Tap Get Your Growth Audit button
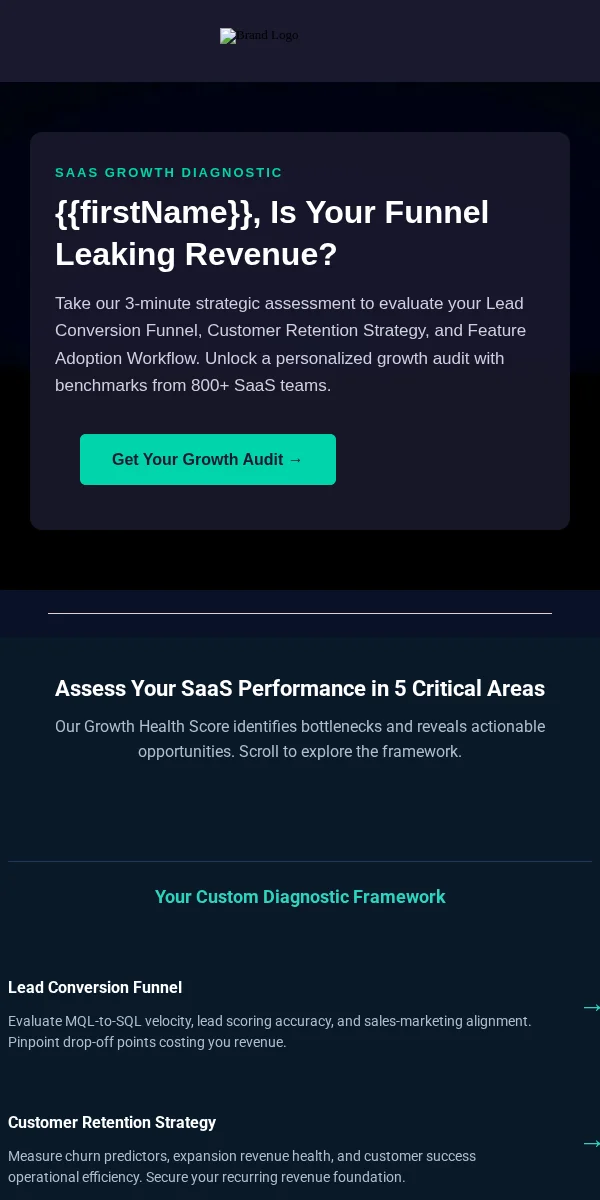Image resolution: width=600 pixels, height=1200 pixels. pyautogui.click(x=208, y=459)
